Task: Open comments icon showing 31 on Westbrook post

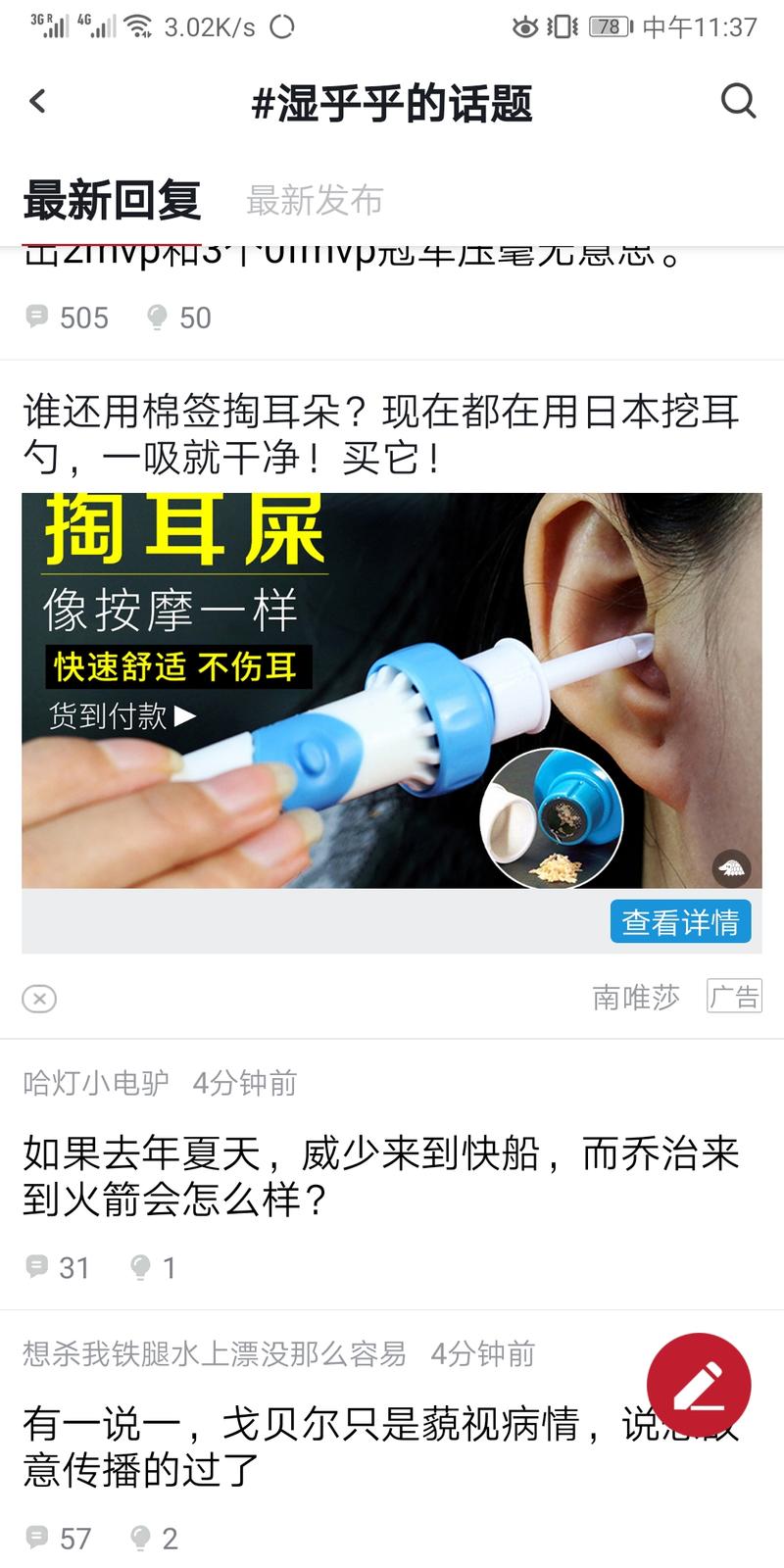Action: coord(37,1266)
